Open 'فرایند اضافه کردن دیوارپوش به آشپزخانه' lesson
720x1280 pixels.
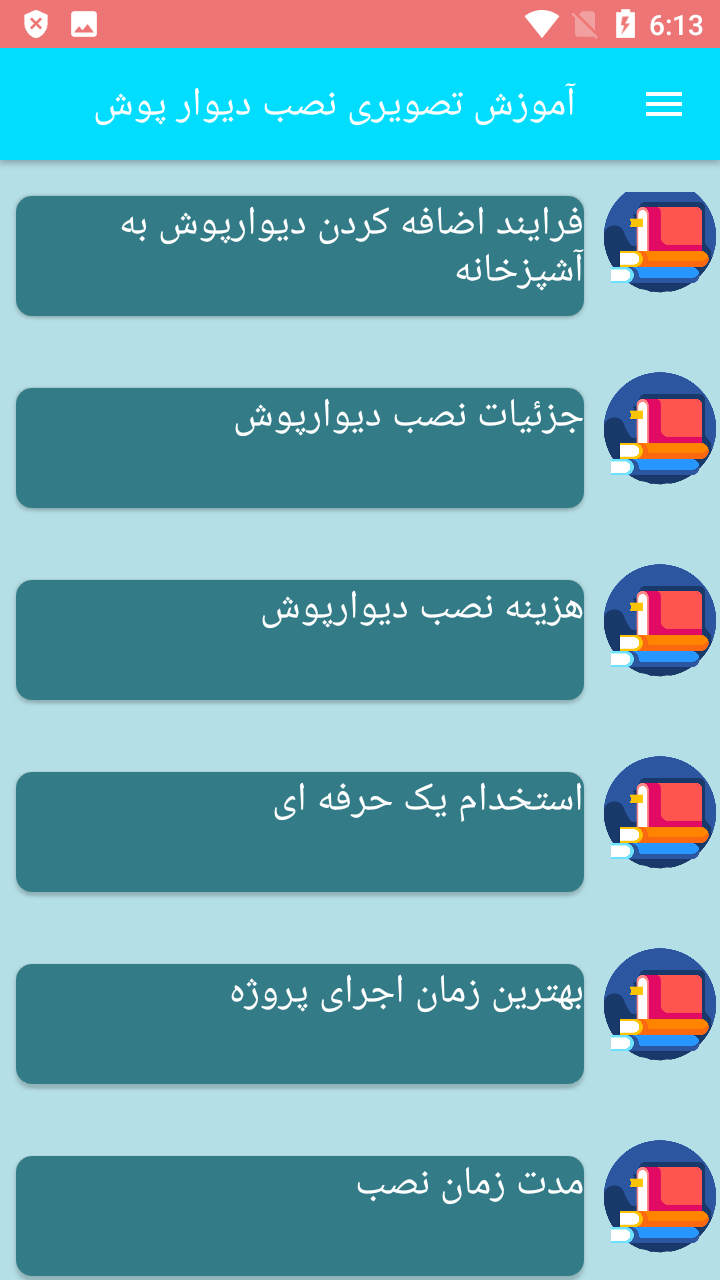tap(300, 256)
